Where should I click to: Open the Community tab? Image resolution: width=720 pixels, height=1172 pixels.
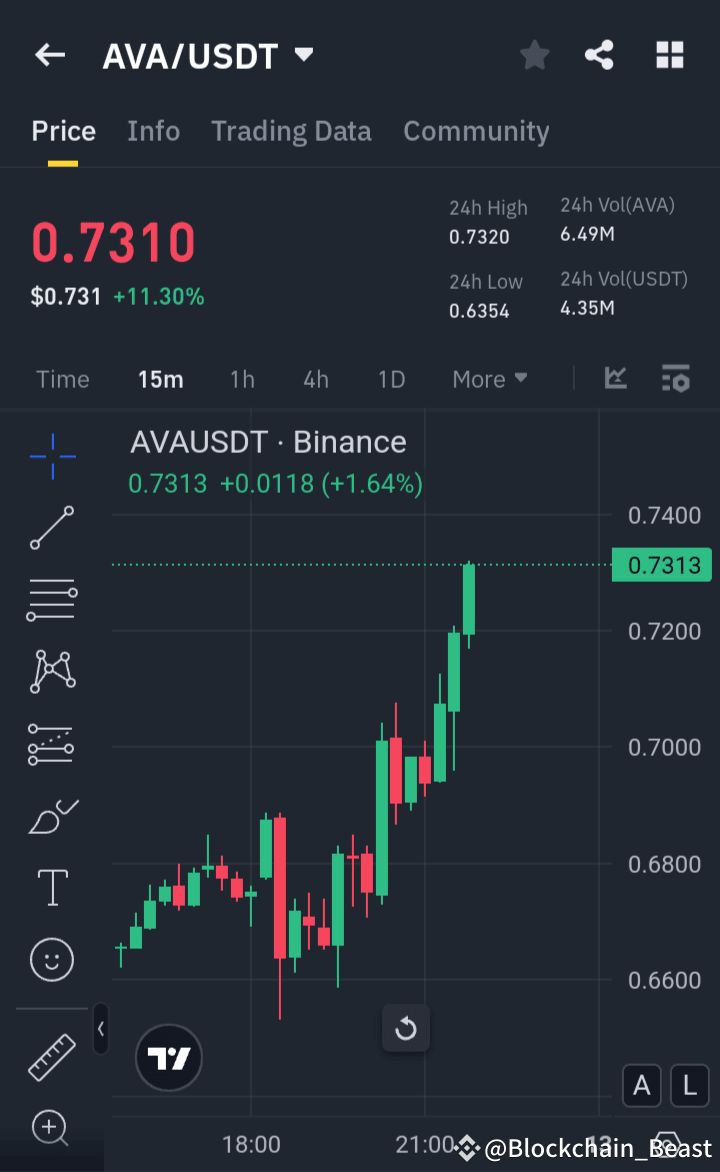[x=476, y=131]
